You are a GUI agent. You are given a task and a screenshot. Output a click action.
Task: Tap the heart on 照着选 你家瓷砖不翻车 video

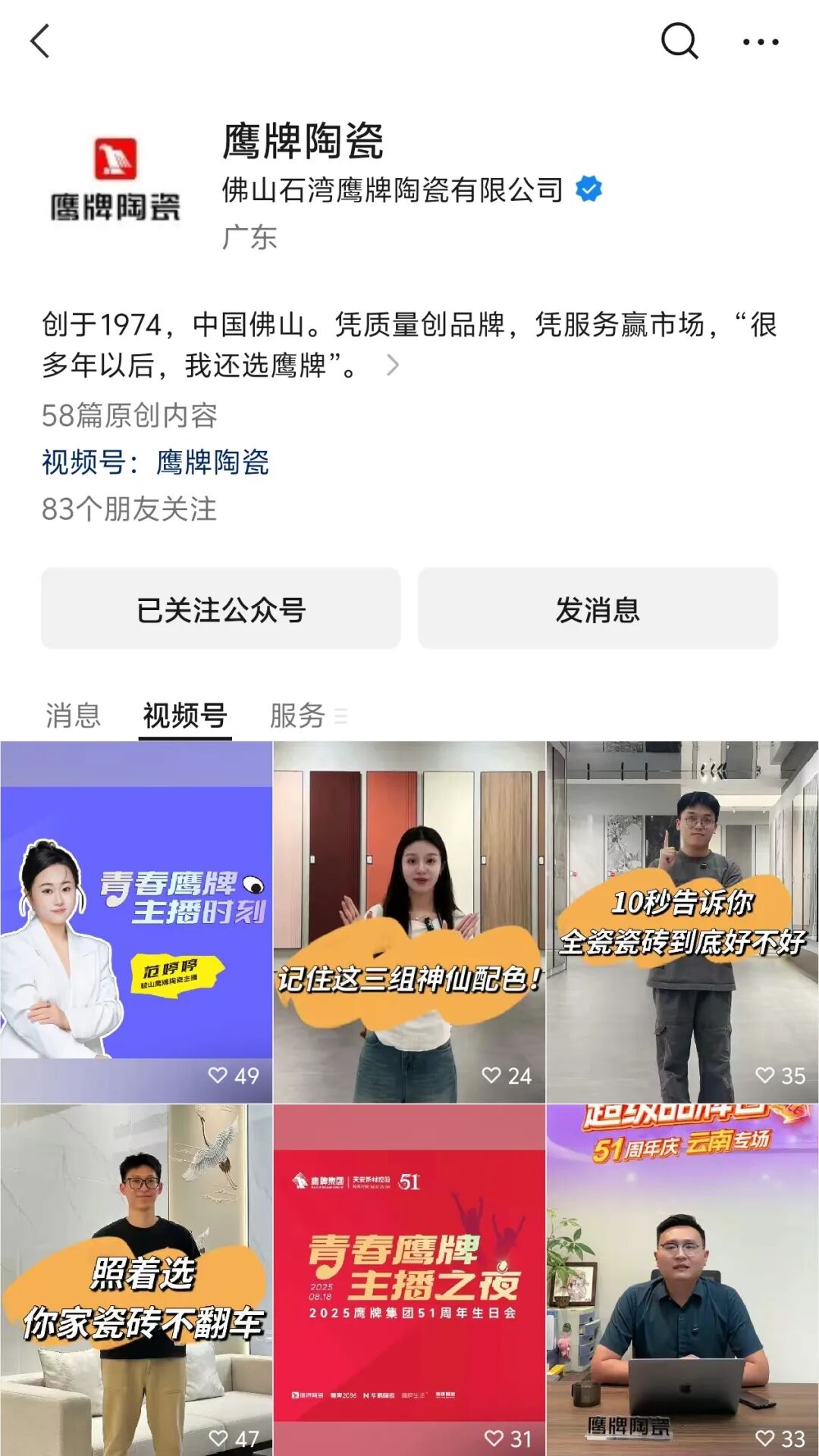pos(224,1436)
